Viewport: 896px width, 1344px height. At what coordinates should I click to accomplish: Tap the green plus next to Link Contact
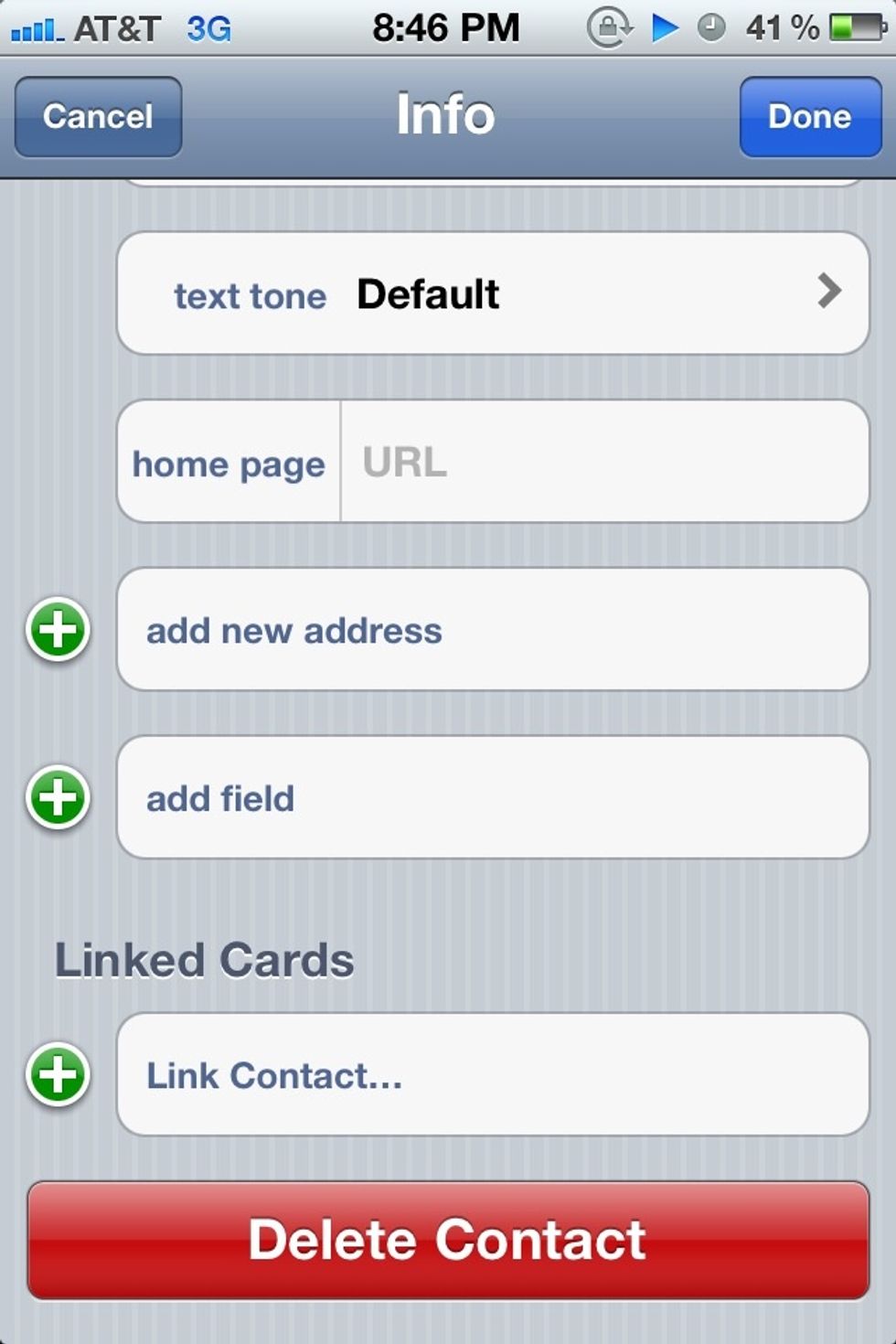tap(58, 1075)
